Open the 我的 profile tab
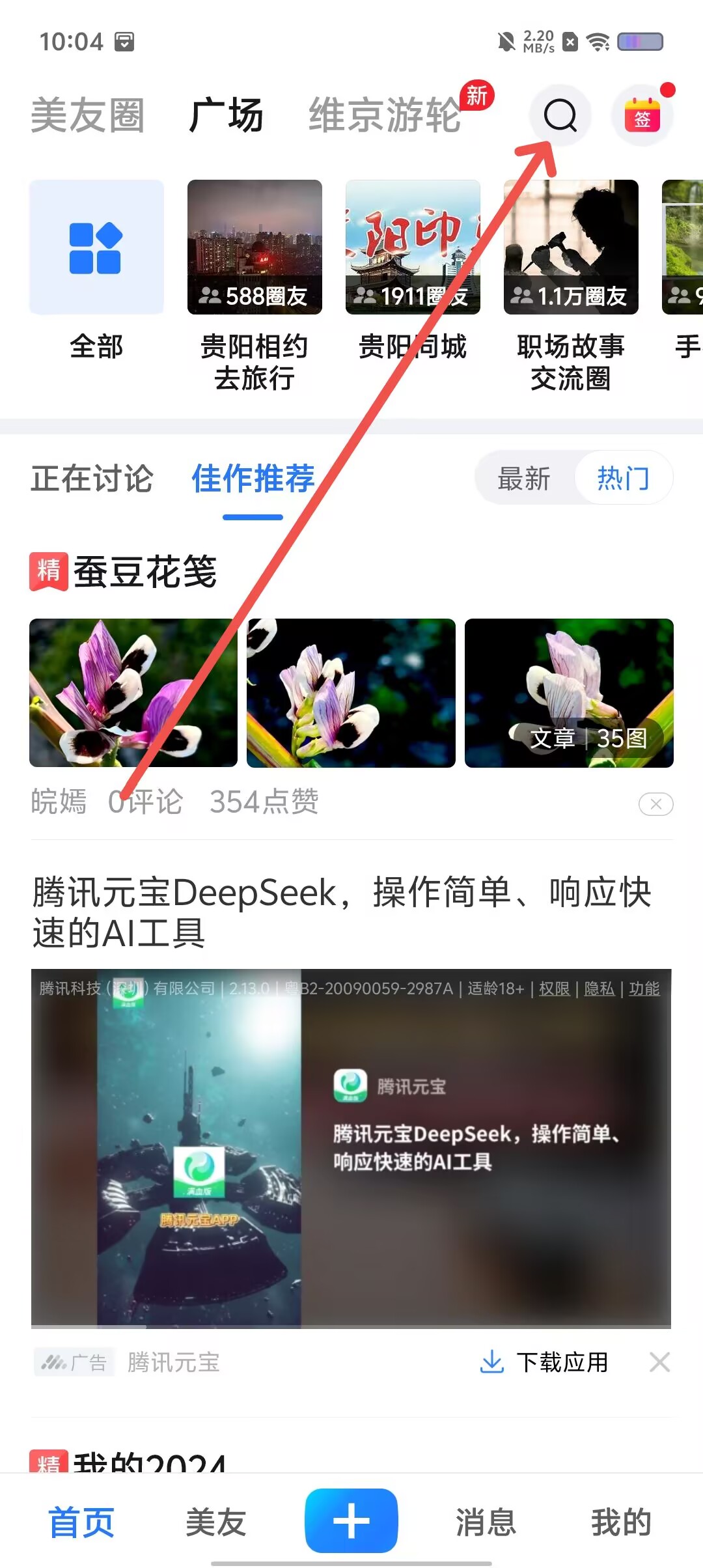703x1568 pixels. point(621,1522)
